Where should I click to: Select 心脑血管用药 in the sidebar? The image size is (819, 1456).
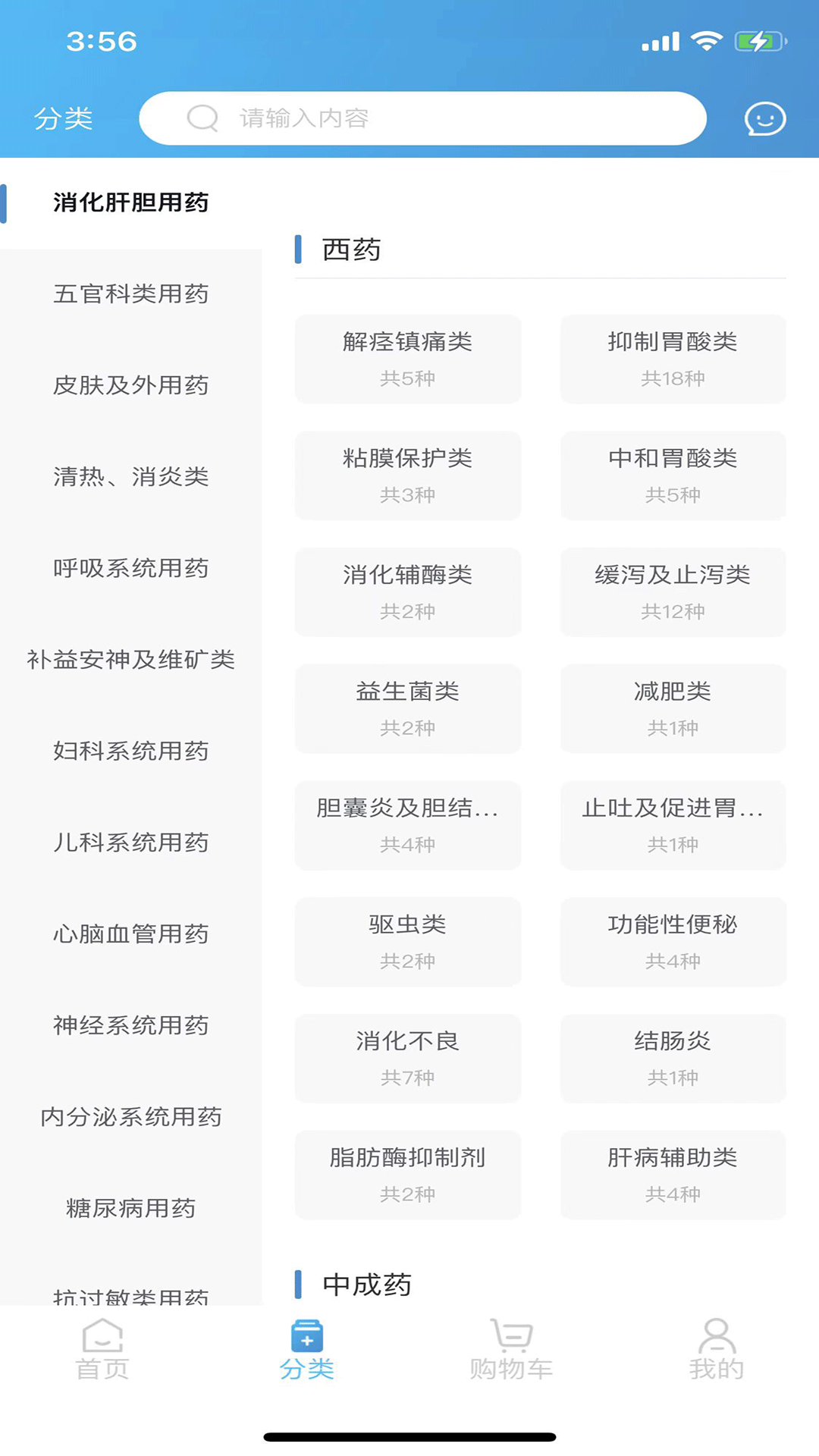point(132,934)
